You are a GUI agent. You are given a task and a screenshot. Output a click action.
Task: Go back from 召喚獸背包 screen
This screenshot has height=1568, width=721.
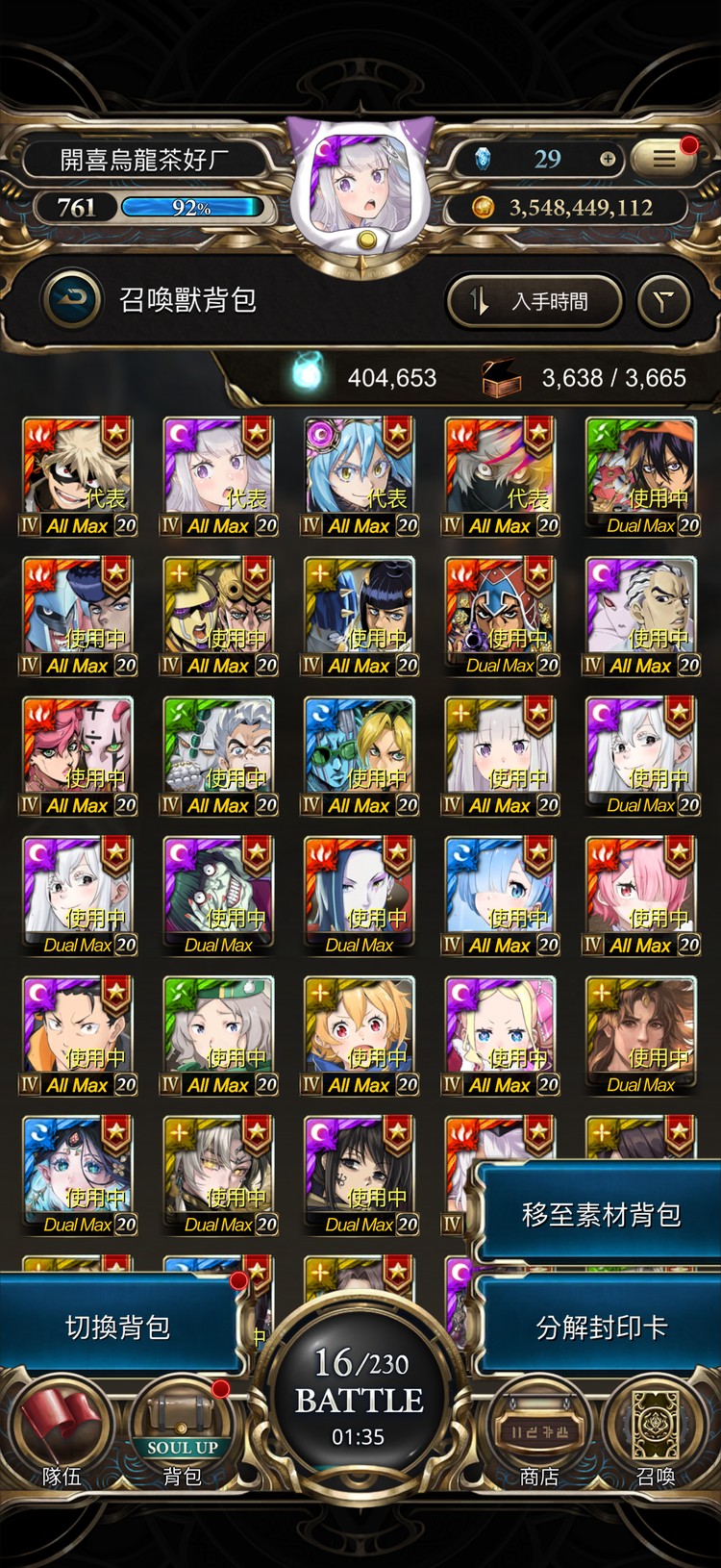(72, 300)
